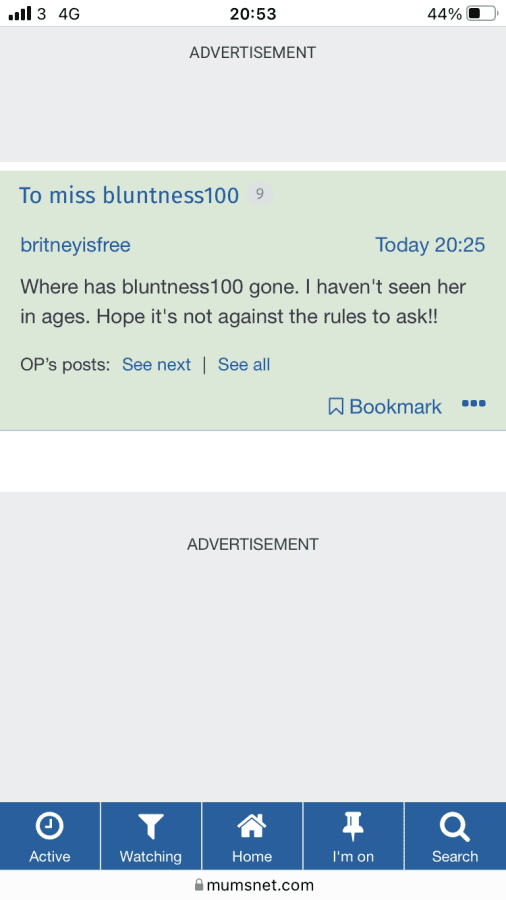Open the three-dot options on the post
The height and width of the screenshot is (900, 506).
(474, 404)
